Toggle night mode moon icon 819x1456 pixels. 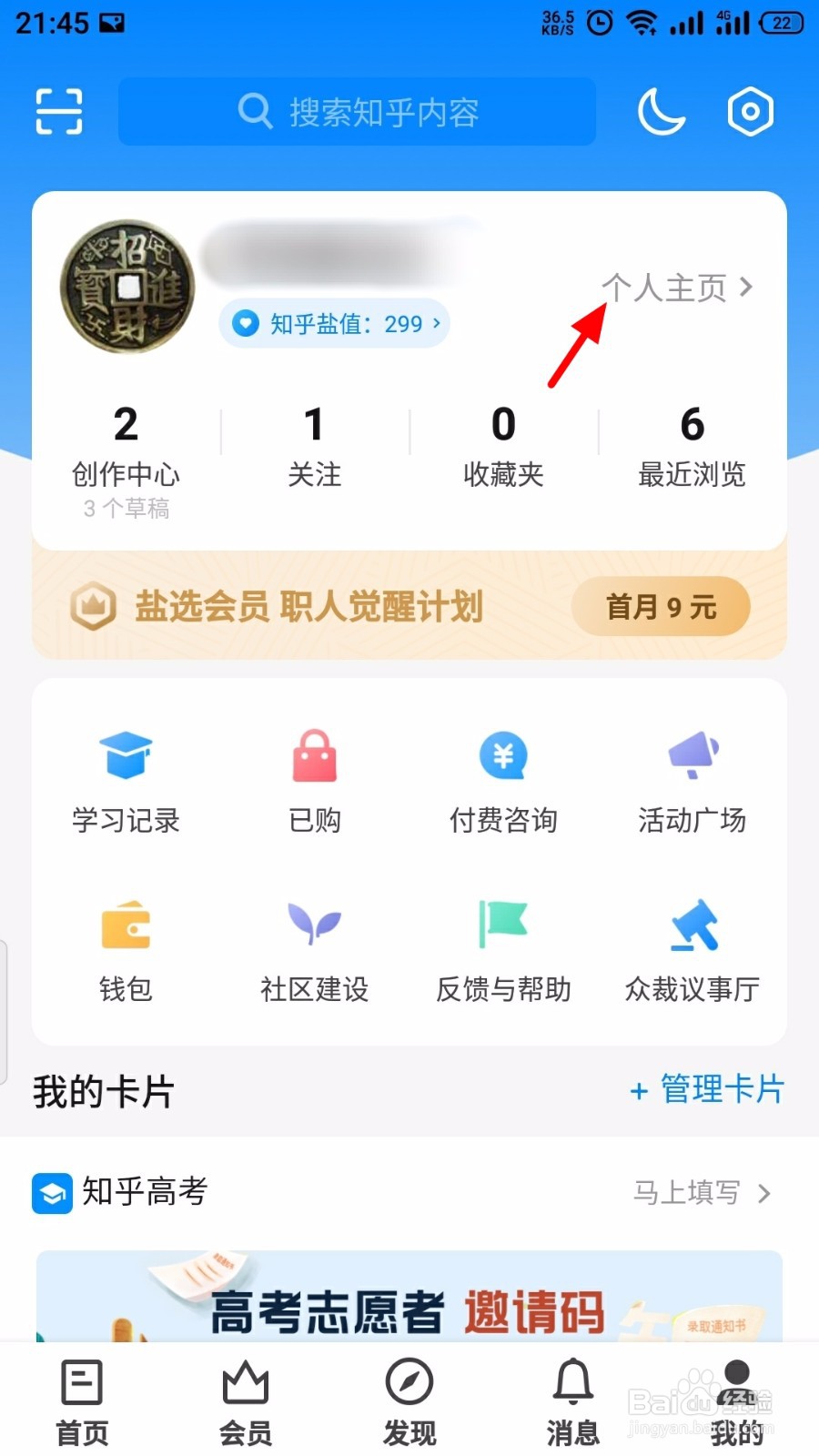pyautogui.click(x=662, y=112)
